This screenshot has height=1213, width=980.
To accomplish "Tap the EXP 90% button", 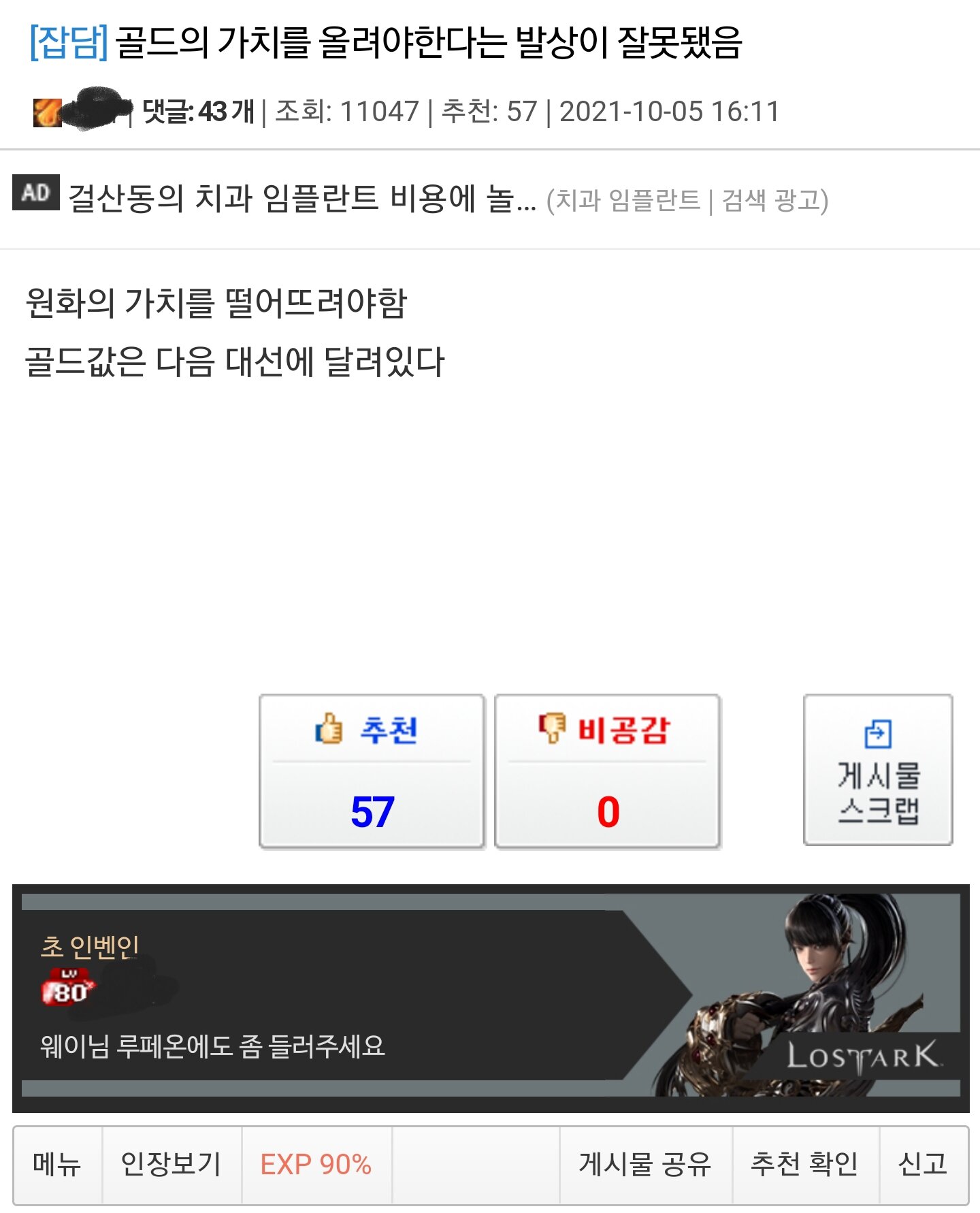I will pyautogui.click(x=316, y=1165).
